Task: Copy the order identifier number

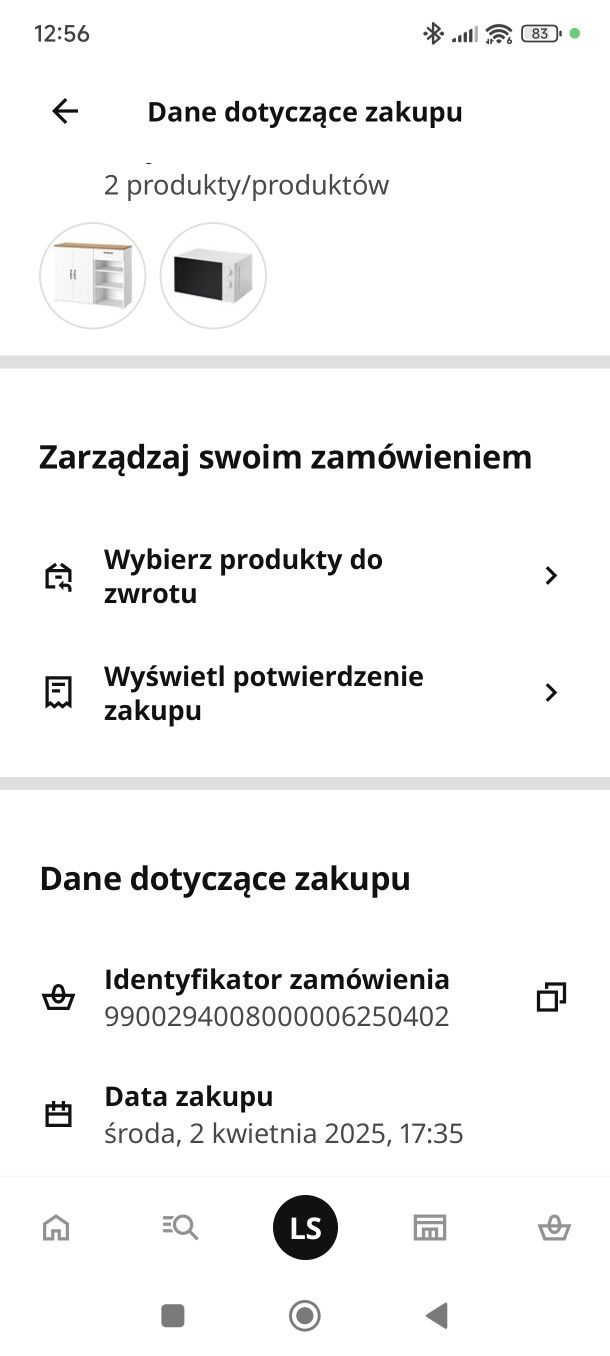Action: click(551, 997)
